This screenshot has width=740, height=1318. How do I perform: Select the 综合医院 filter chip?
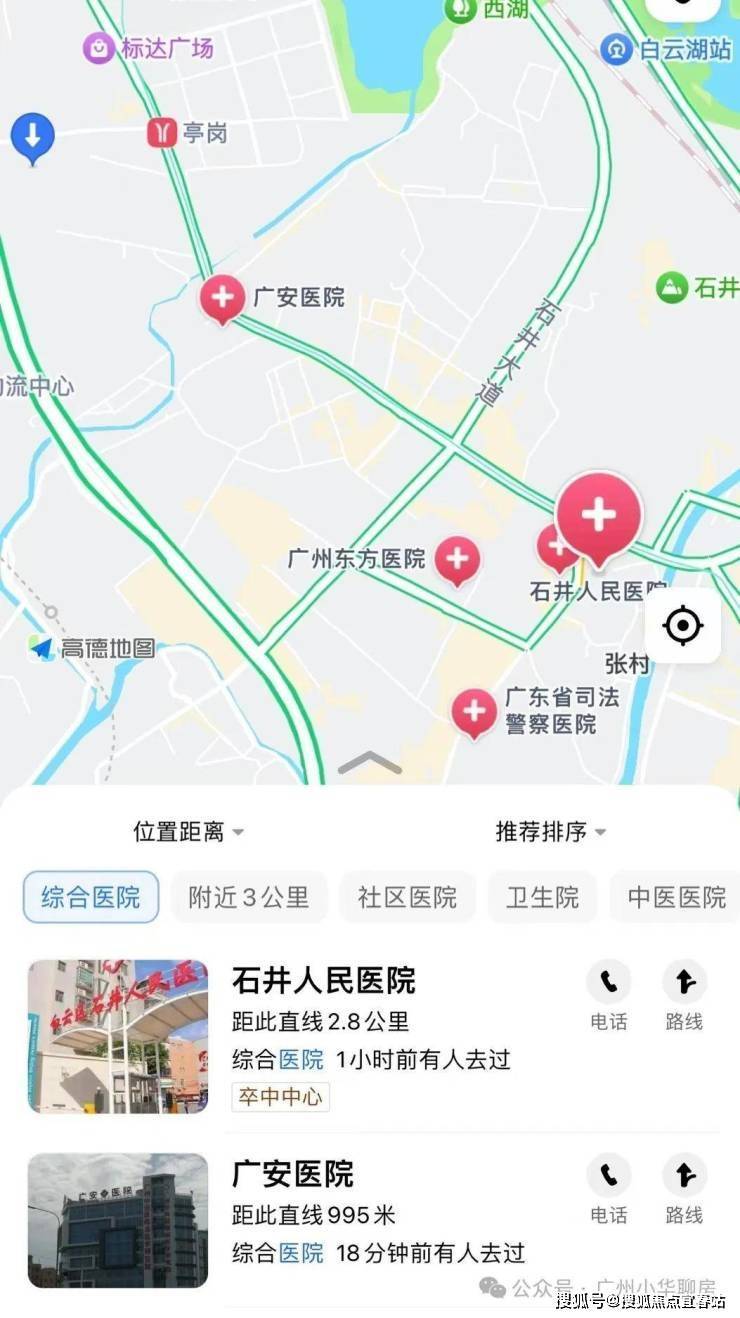coord(91,897)
